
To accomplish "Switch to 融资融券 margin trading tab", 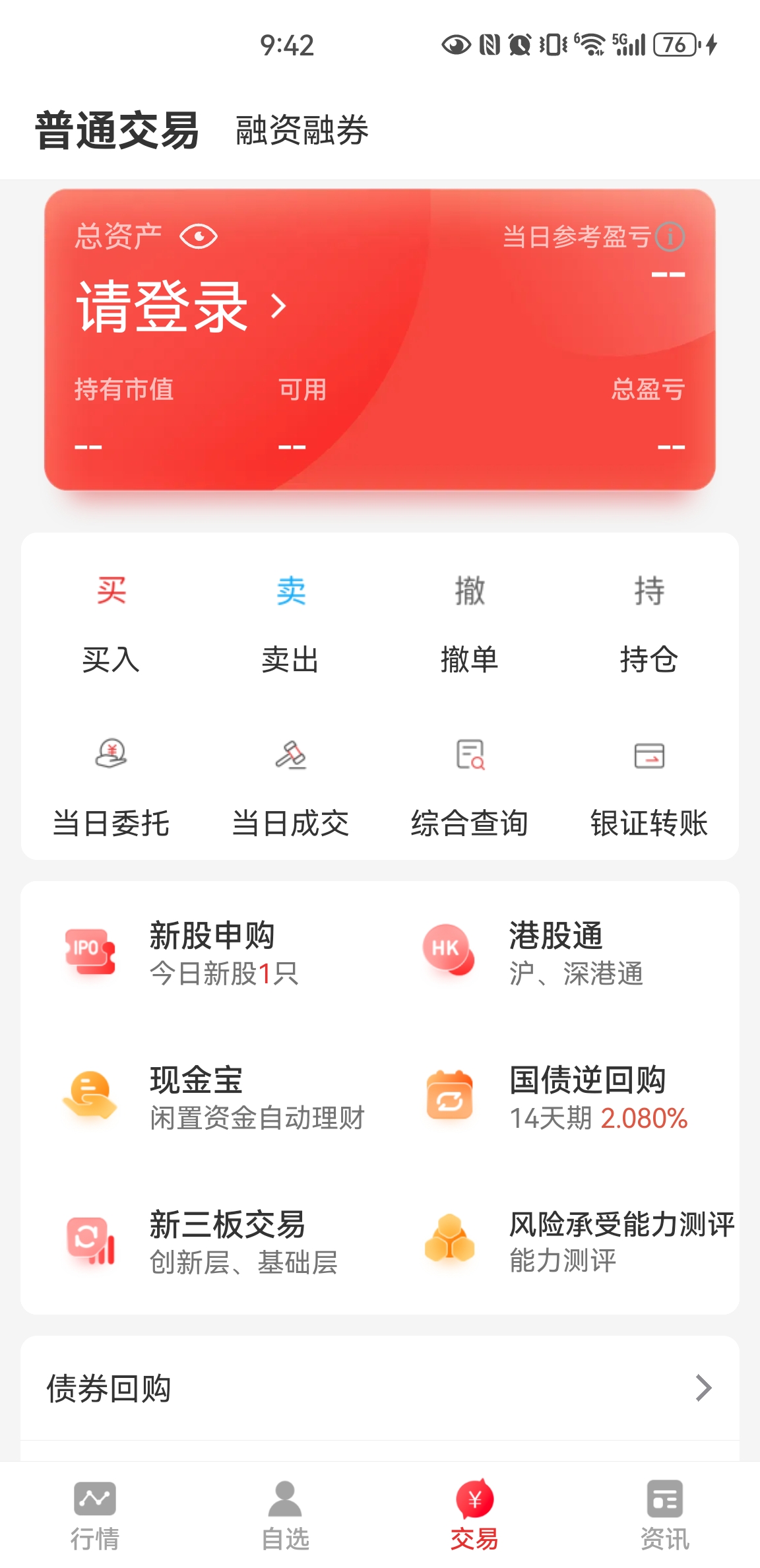I will tap(301, 132).
